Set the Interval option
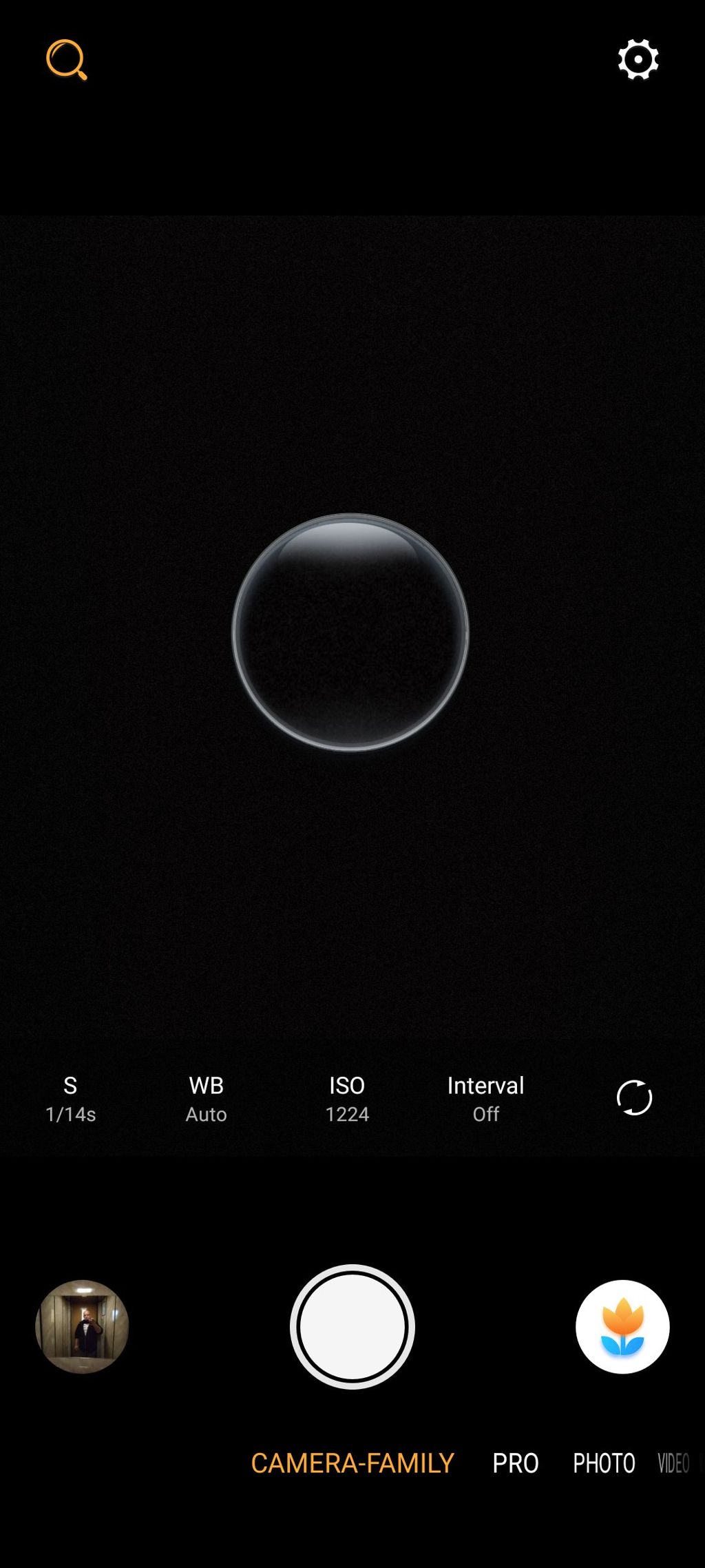Viewport: 705px width, 1568px height. [485, 1098]
